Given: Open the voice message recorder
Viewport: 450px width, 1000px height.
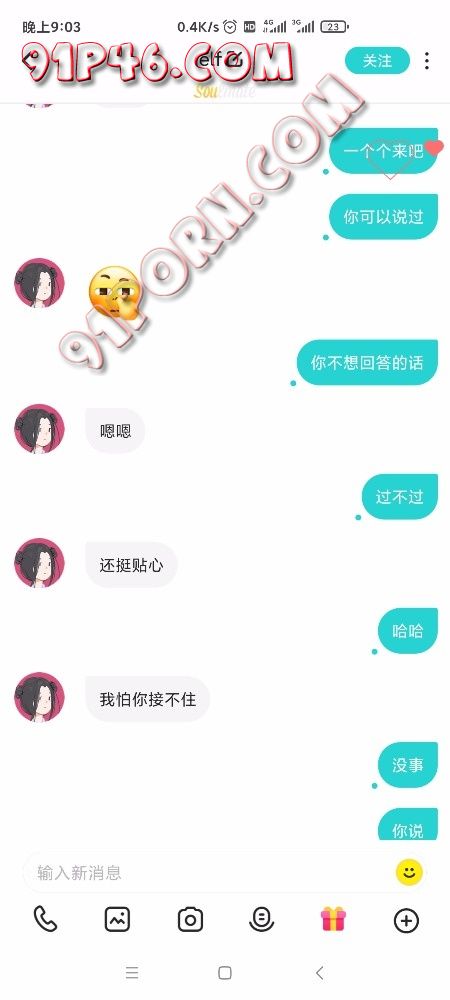Looking at the screenshot, I should point(261,920).
